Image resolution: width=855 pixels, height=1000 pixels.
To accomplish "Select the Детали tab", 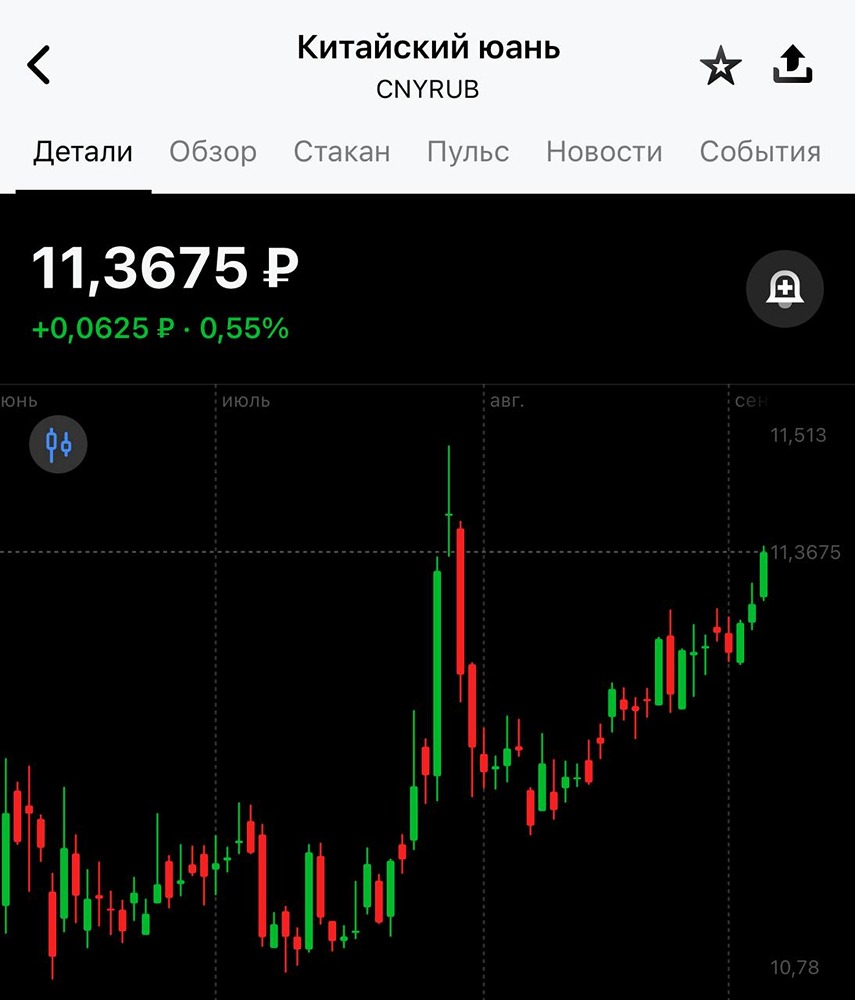I will tap(83, 152).
